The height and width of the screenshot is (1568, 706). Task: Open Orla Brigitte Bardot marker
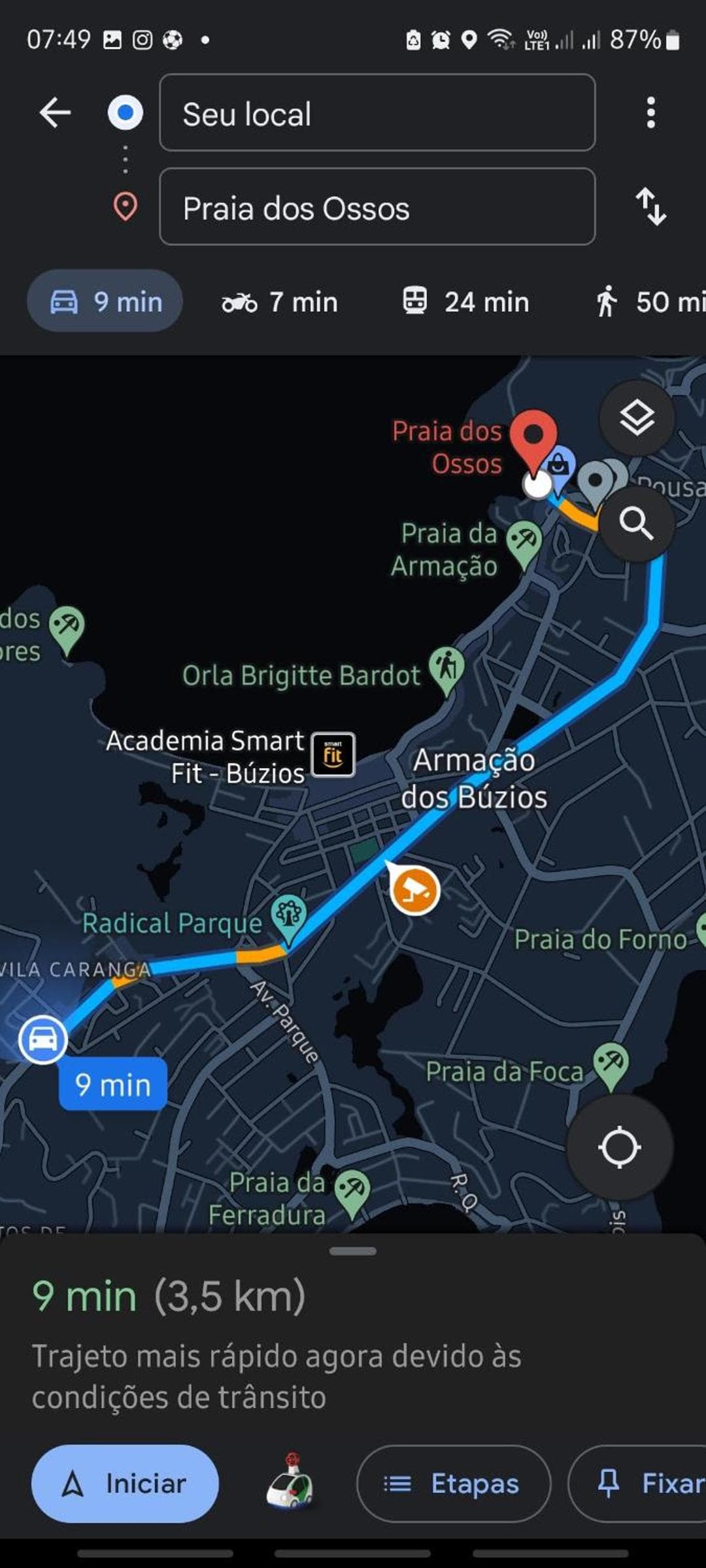447,670
